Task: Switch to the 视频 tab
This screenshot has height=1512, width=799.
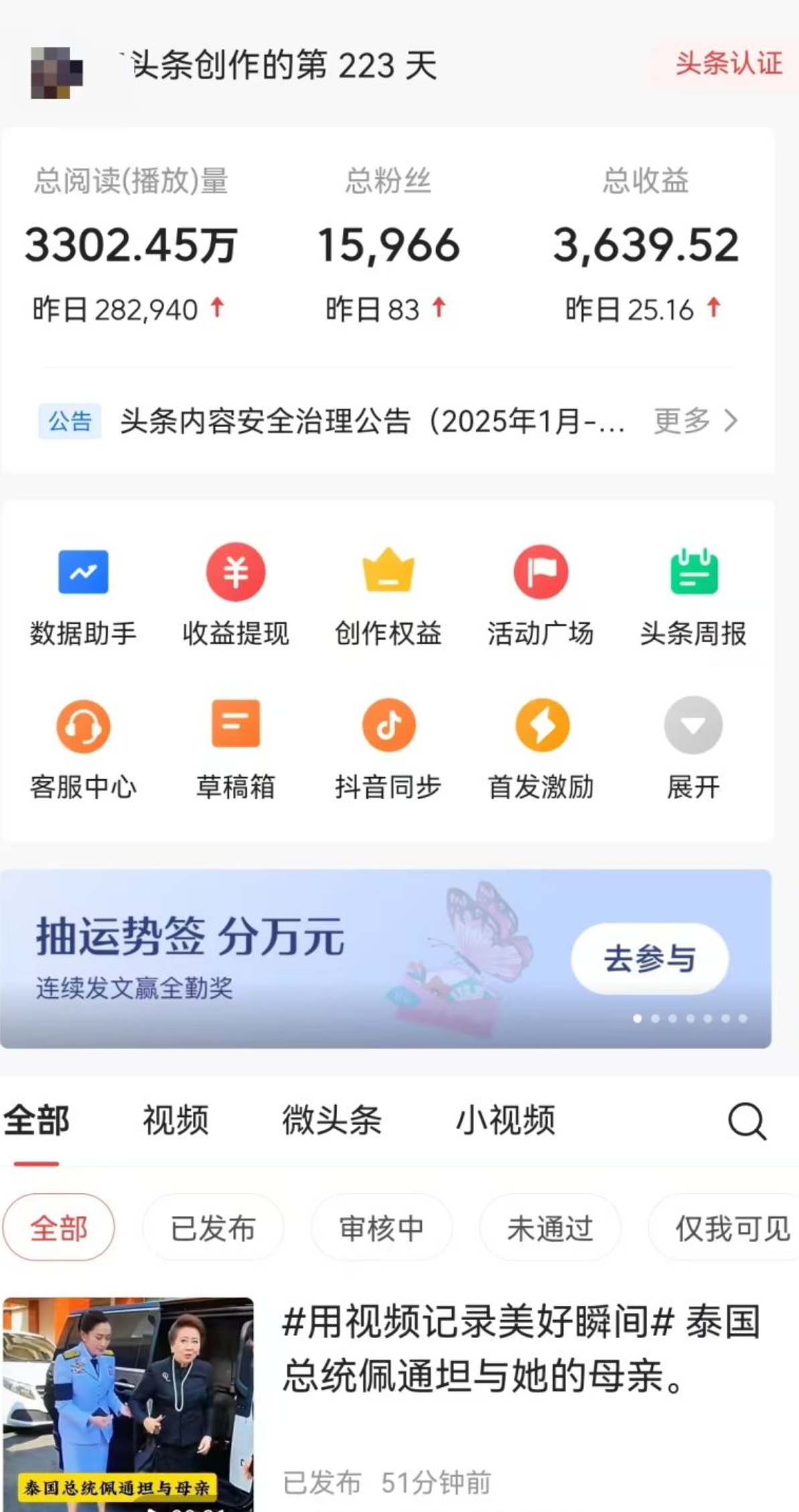Action: click(175, 1120)
